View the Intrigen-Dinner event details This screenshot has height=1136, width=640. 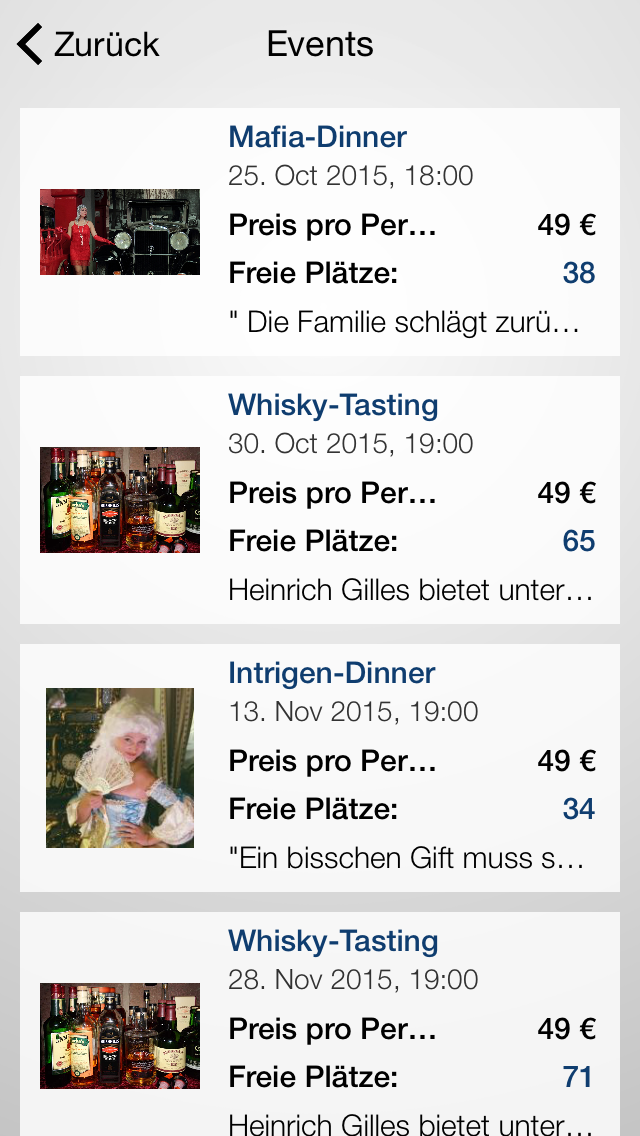[320, 768]
